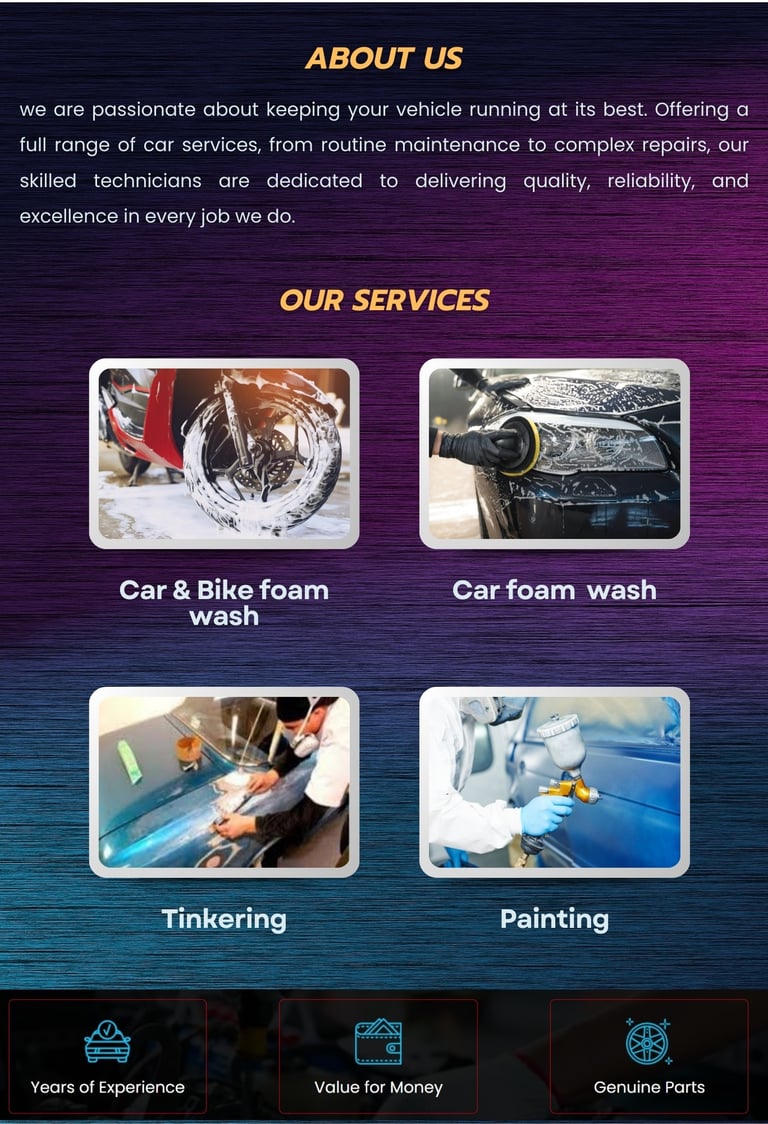Open the Car & Bike foam wash service

(x=224, y=454)
